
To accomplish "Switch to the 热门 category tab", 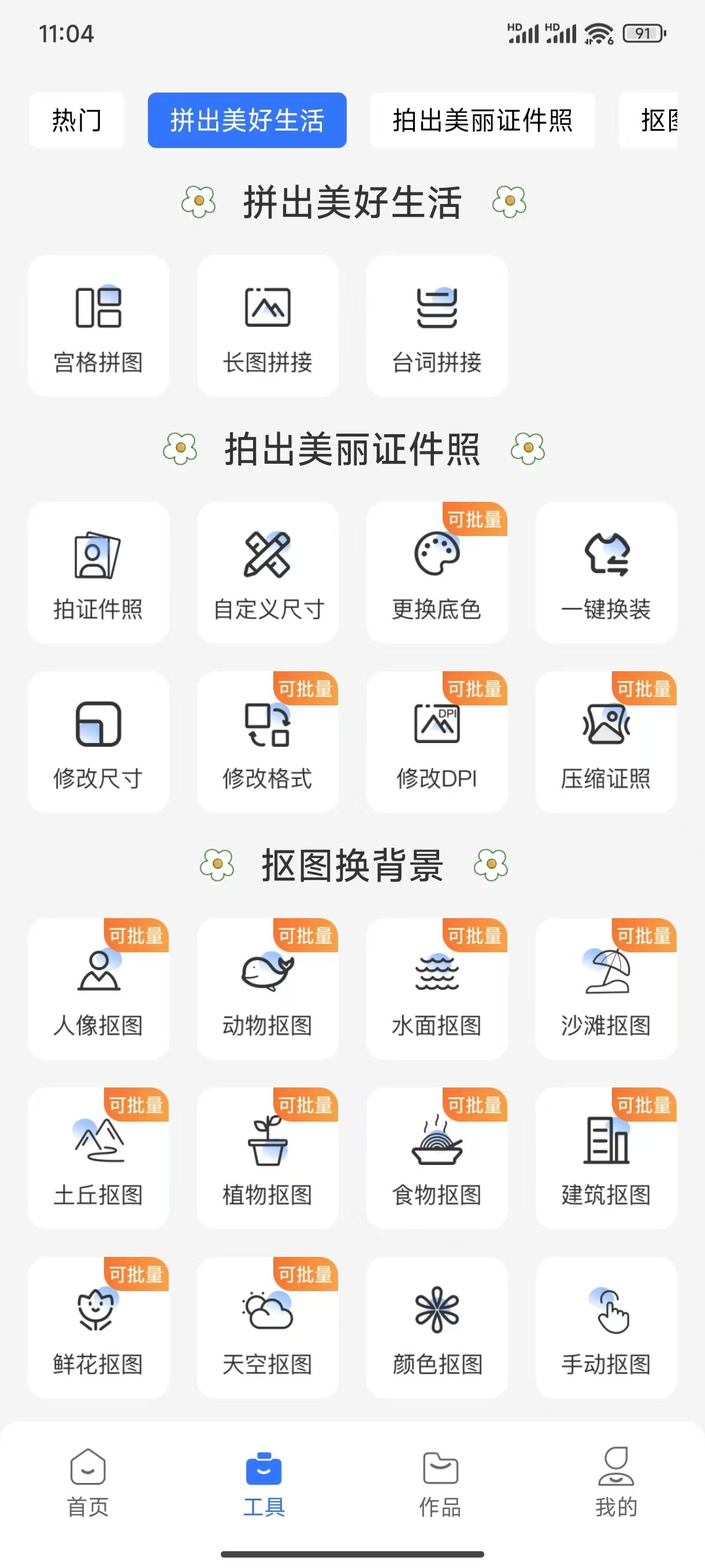I will coord(77,120).
